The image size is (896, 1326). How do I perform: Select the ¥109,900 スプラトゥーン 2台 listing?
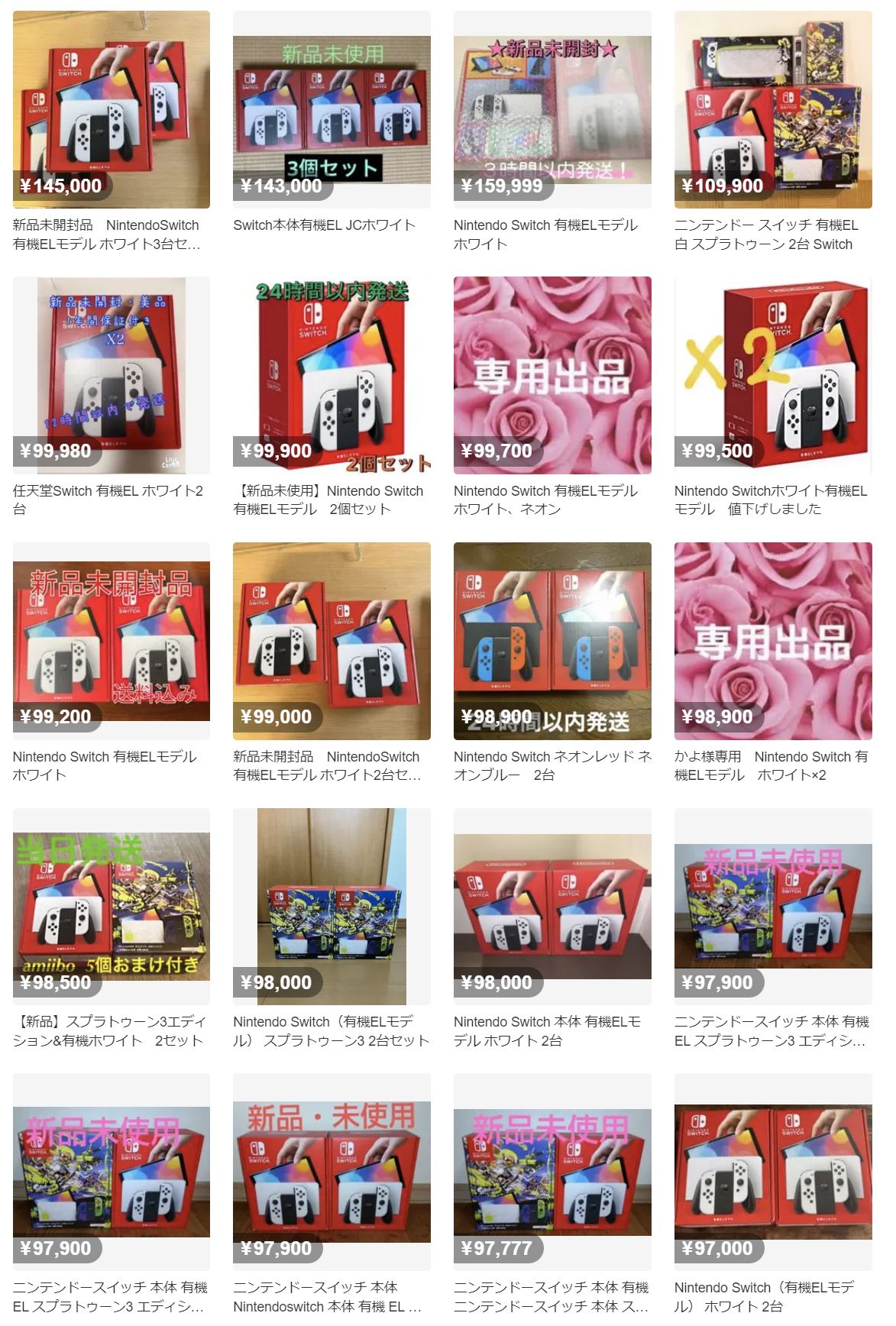[x=773, y=109]
